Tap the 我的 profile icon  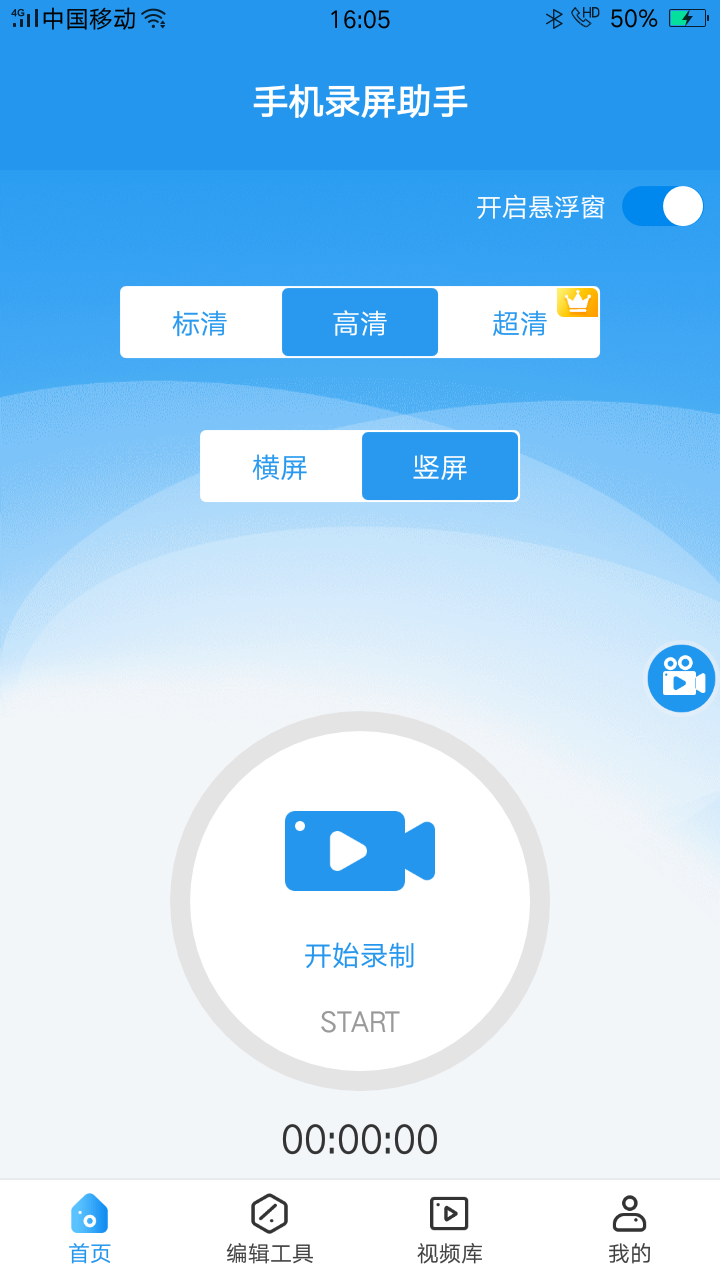[x=629, y=1213]
